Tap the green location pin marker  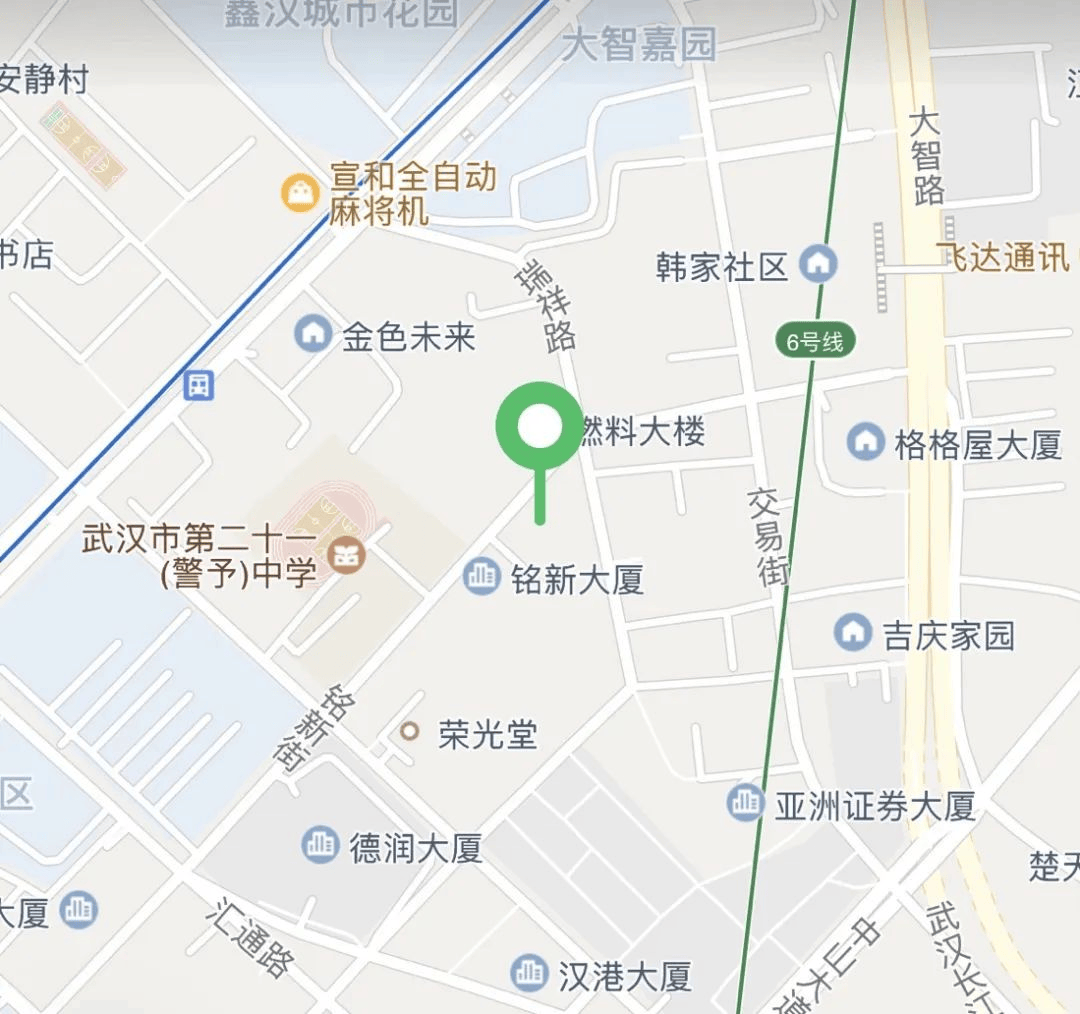[x=539, y=428]
